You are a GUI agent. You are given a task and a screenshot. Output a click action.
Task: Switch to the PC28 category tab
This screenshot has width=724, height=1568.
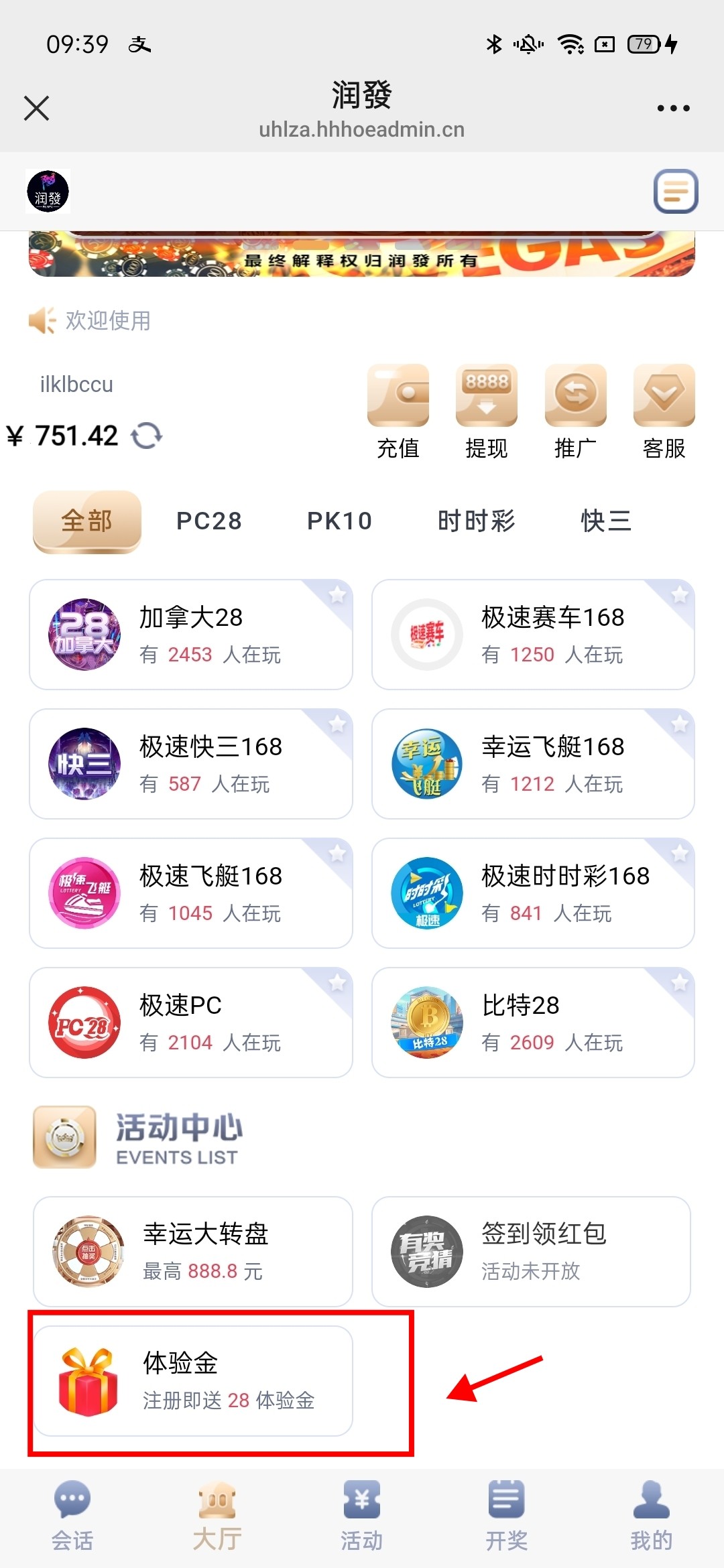click(x=208, y=521)
